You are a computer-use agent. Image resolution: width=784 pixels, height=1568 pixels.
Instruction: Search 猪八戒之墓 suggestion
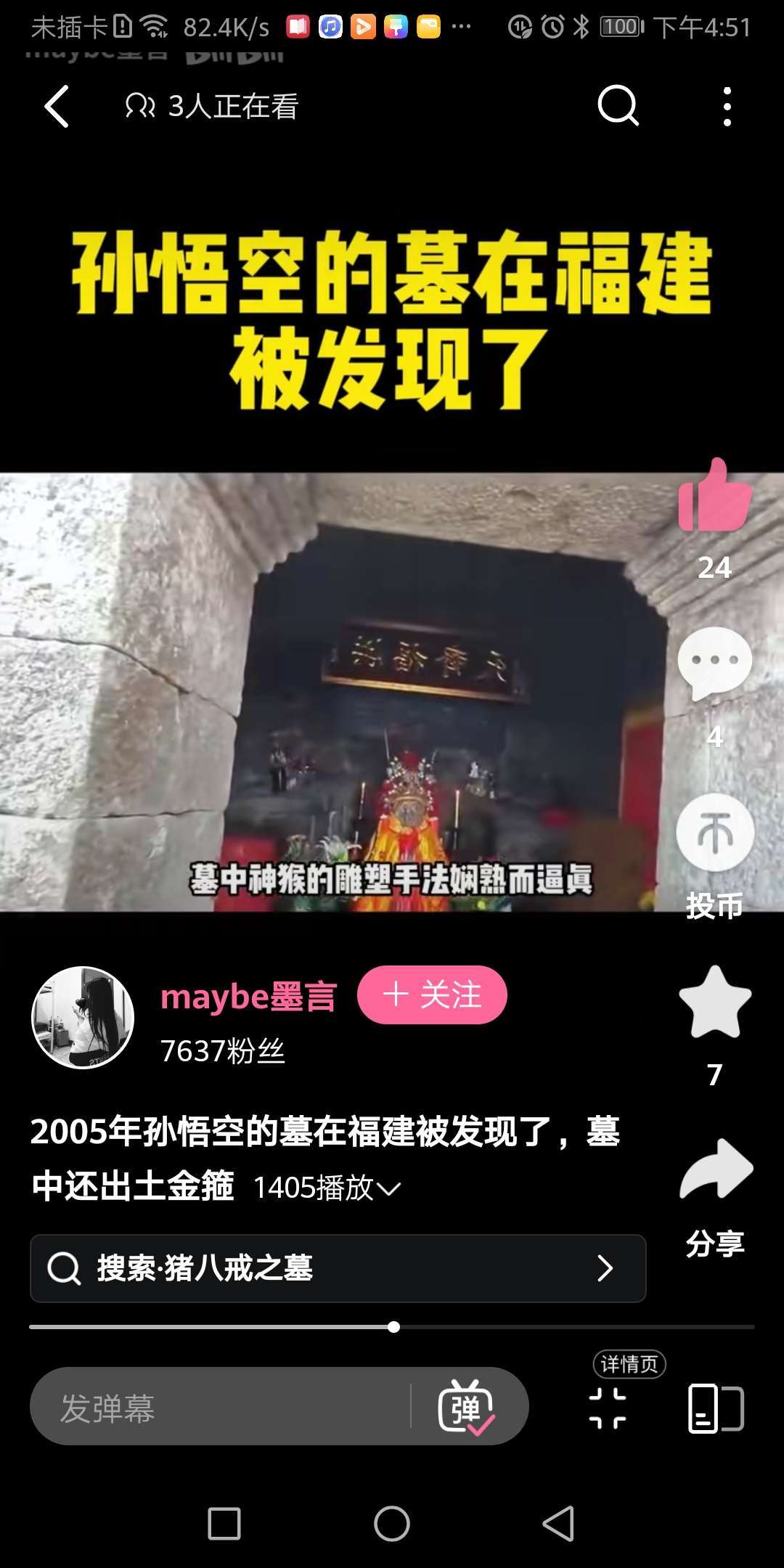tap(338, 1268)
